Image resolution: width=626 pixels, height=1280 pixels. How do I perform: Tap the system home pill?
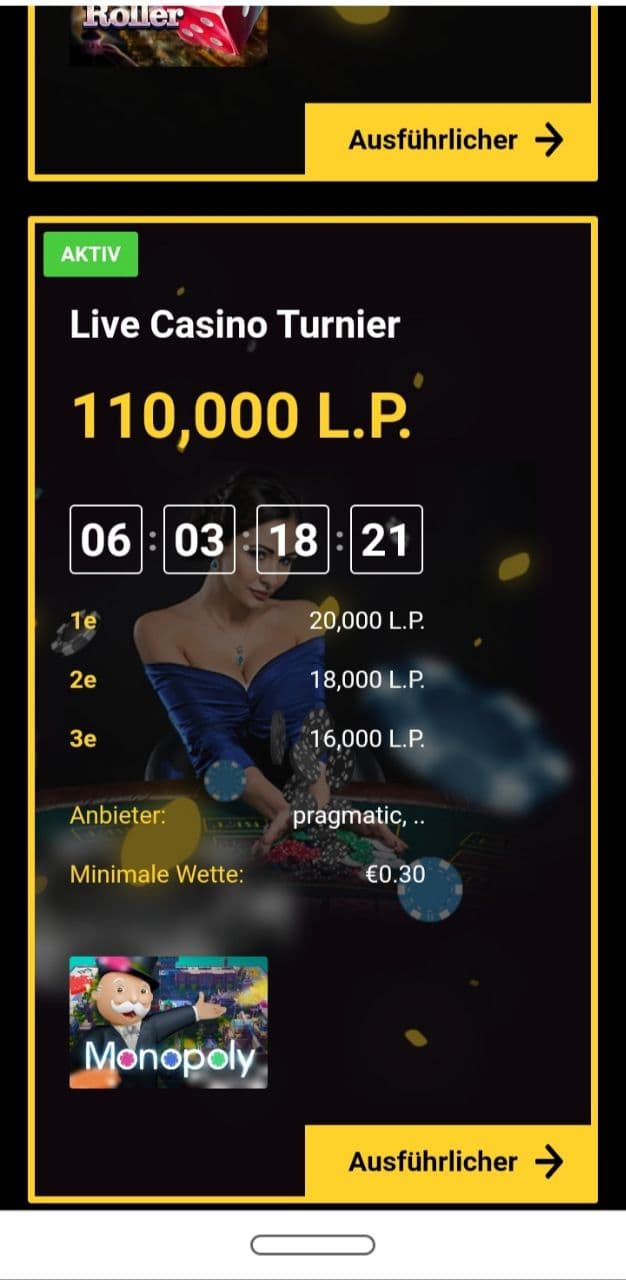tap(312, 1244)
